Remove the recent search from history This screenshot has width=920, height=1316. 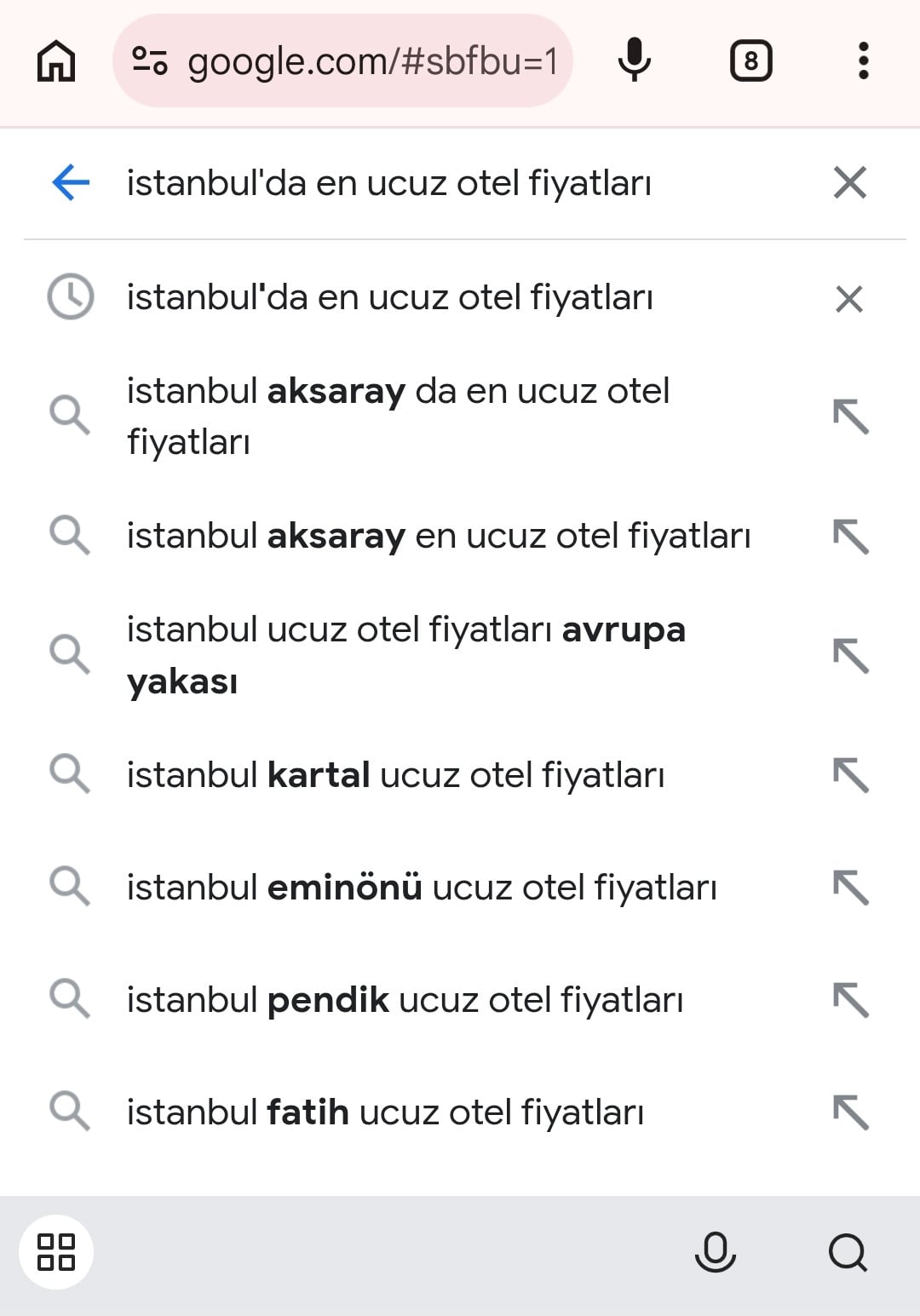849,298
